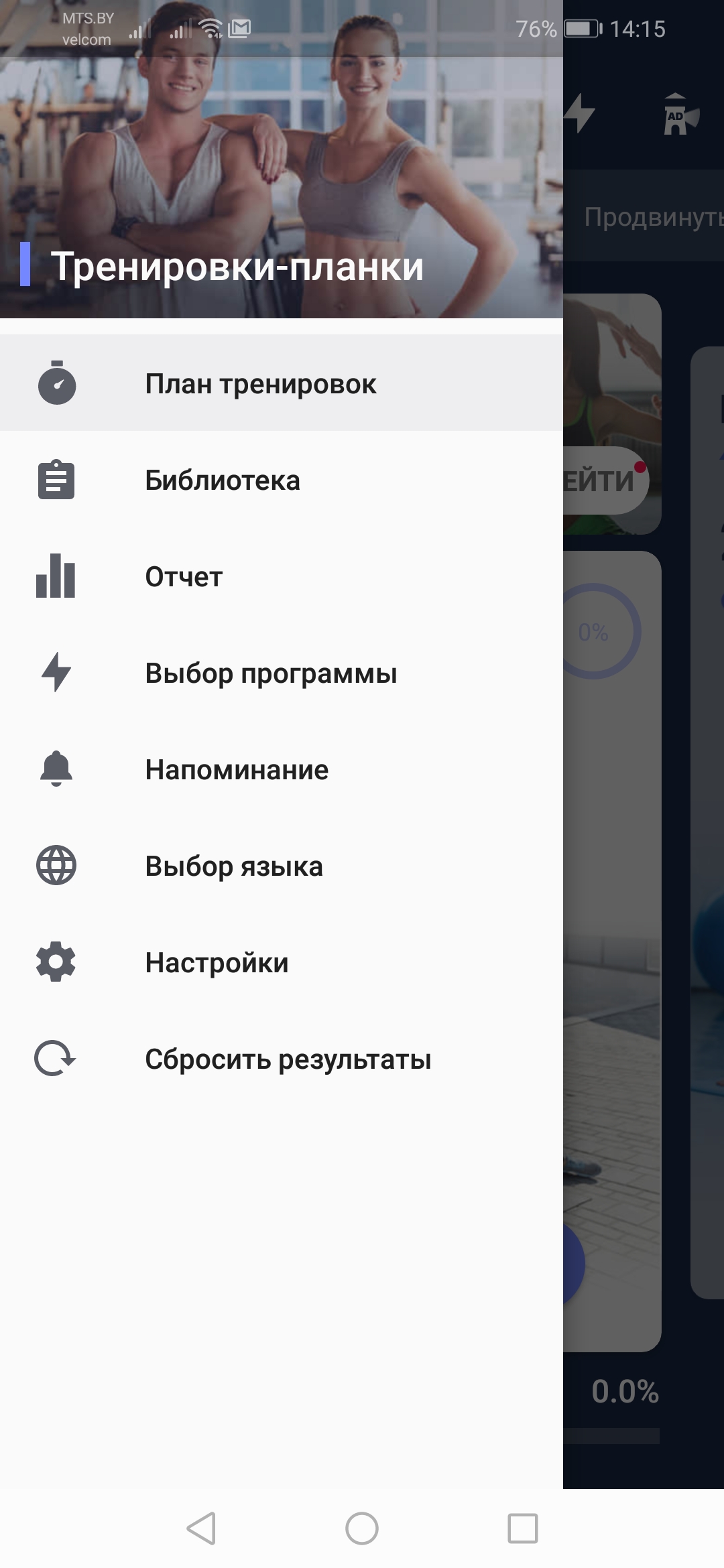
Task: Open Настройки from the drawer
Action: pyautogui.click(x=282, y=962)
